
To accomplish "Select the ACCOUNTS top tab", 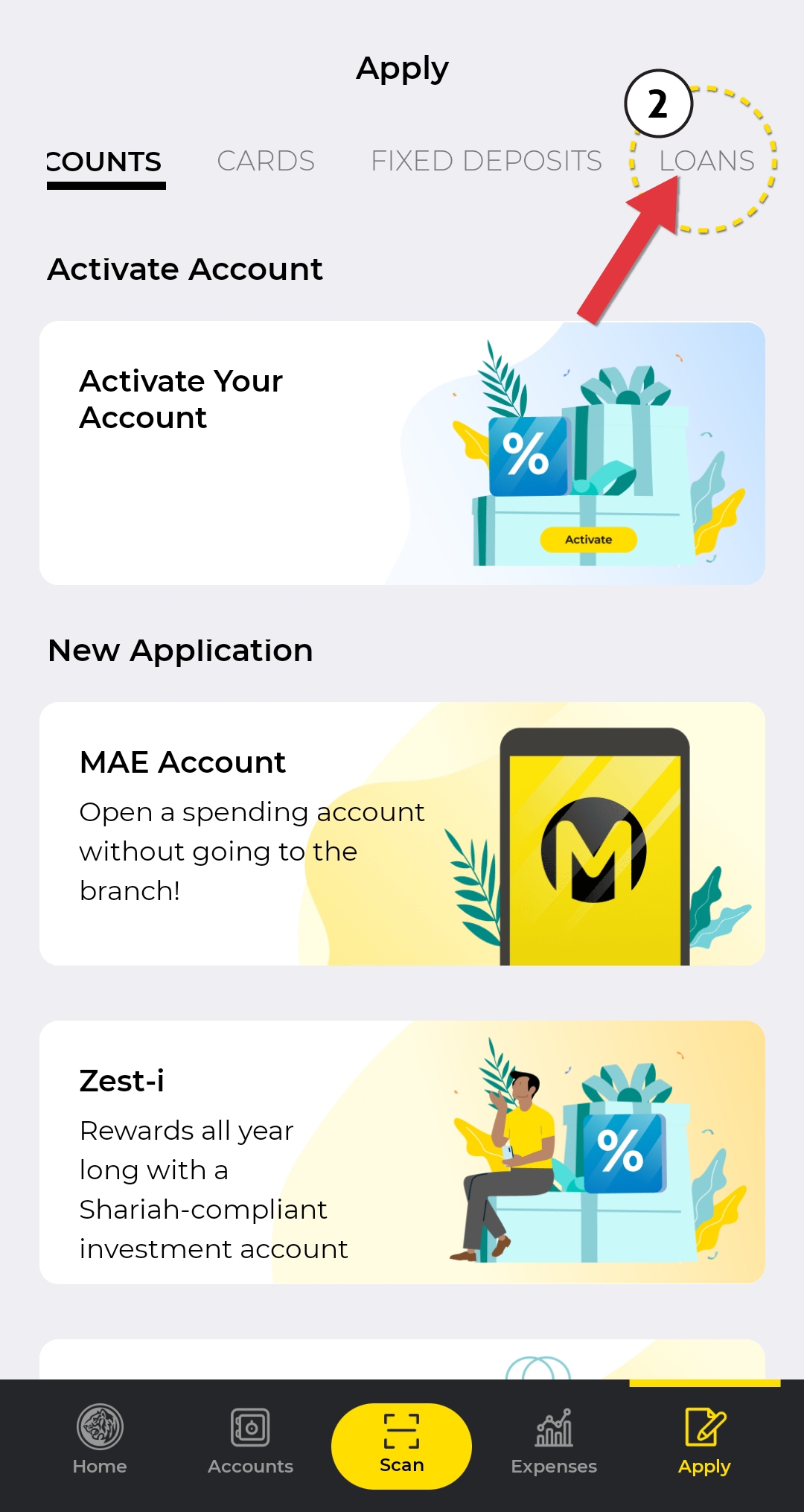I will click(105, 162).
